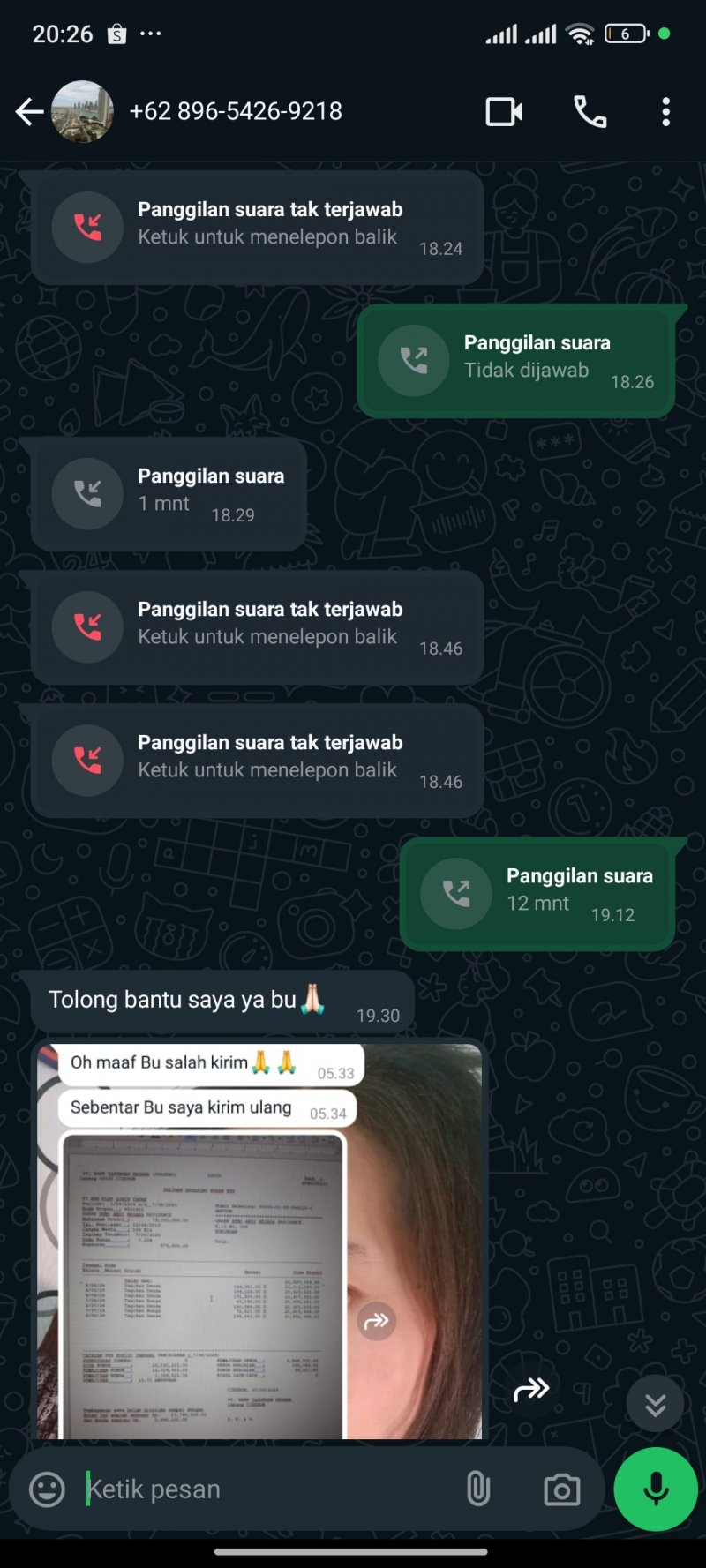
Task: Tap the 12 mnt voice call entry
Action: 537,894
